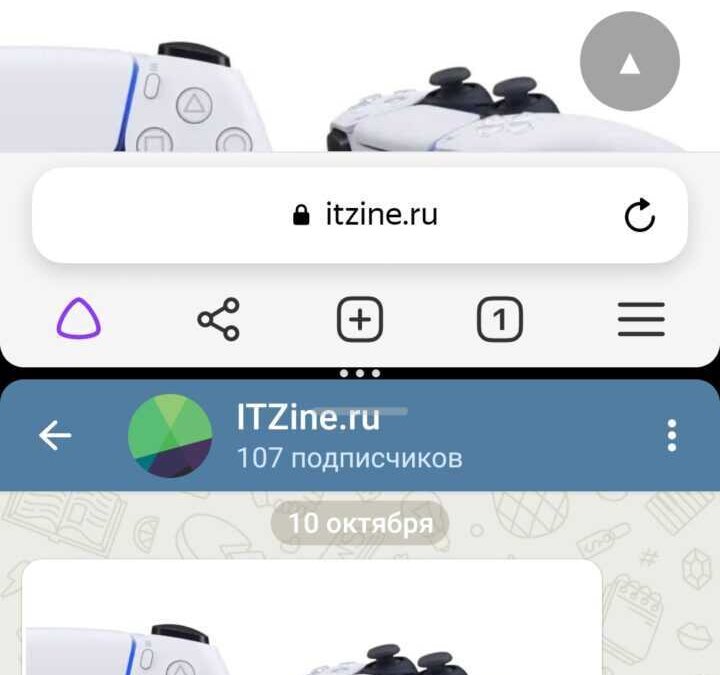Image resolution: width=720 pixels, height=675 pixels.
Task: Open the browser hamburger menu
Action: click(641, 320)
